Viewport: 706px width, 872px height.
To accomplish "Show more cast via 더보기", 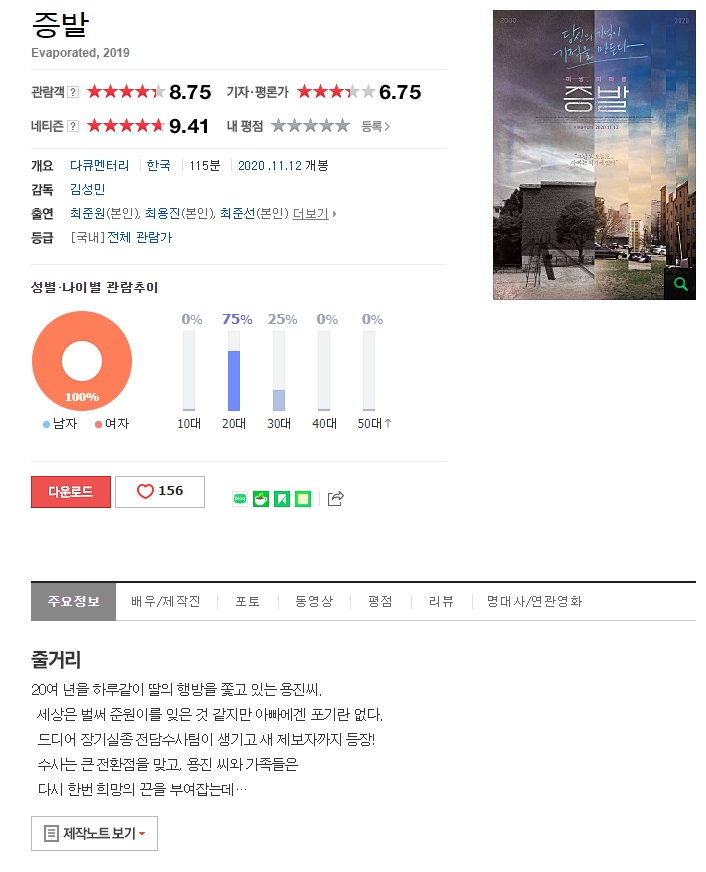I will (314, 214).
